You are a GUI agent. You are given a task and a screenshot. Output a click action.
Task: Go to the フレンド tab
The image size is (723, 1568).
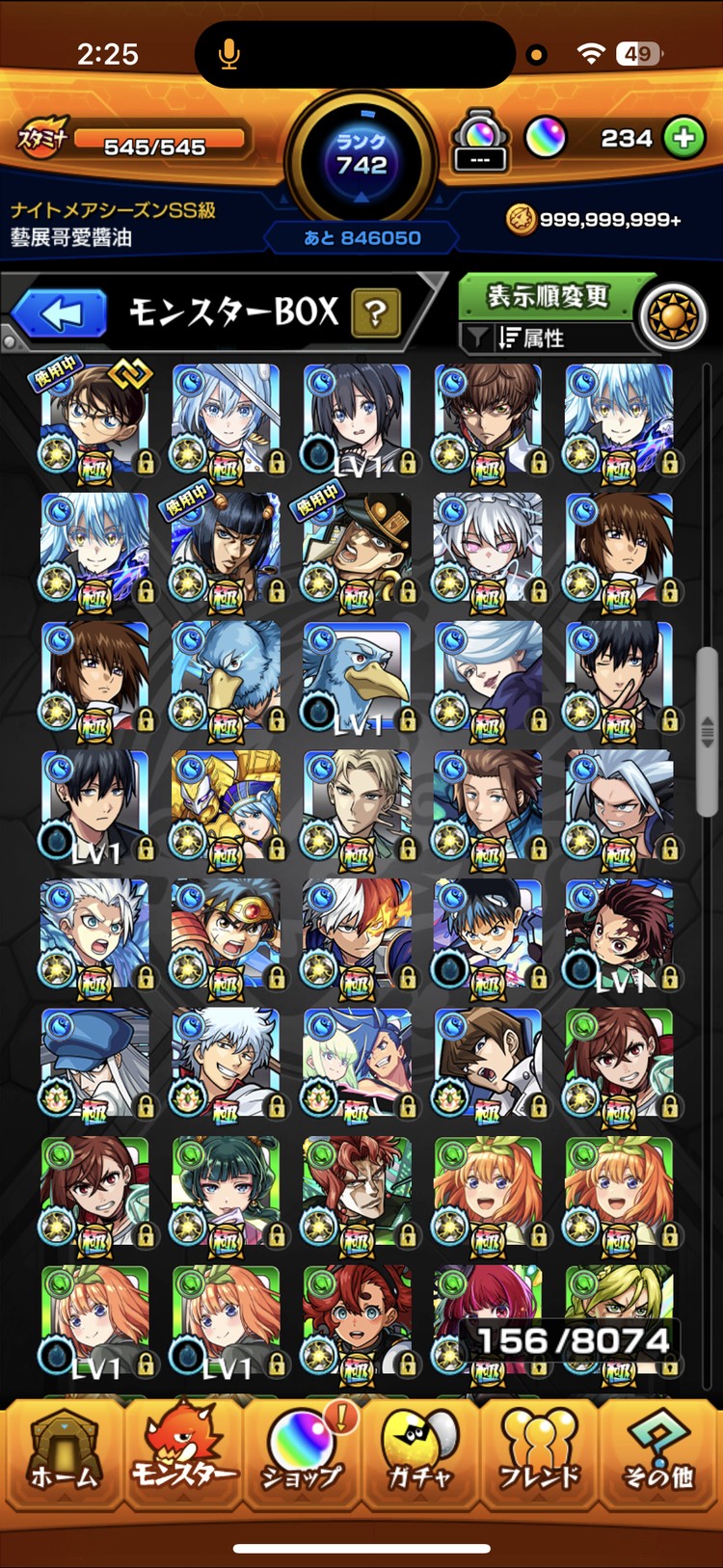coord(540,1452)
